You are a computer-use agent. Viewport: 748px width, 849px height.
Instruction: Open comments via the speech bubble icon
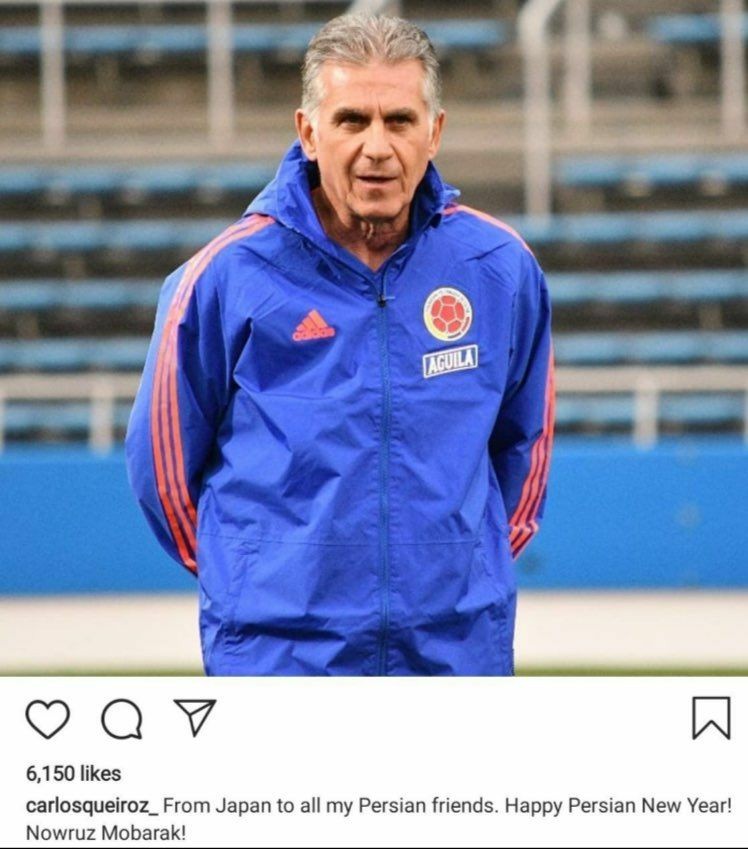122,719
